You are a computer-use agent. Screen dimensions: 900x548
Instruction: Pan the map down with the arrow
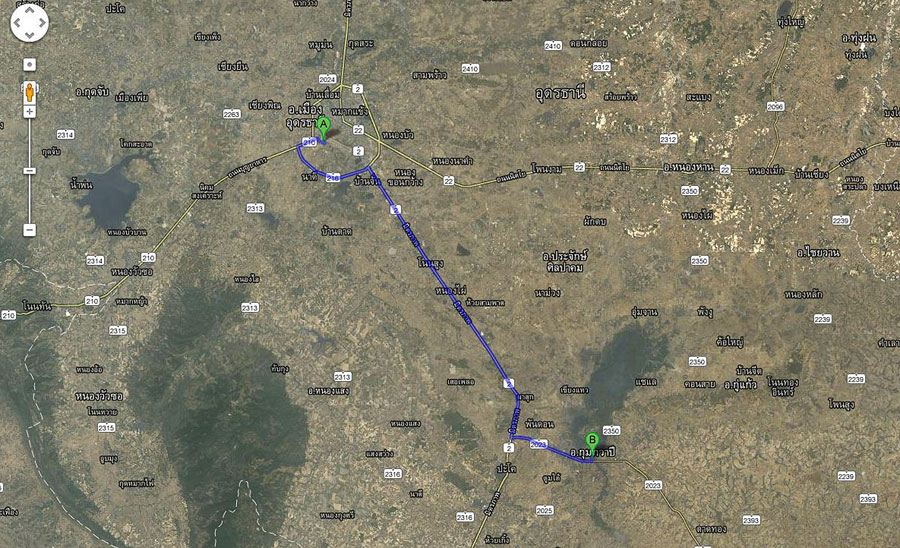click(x=30, y=35)
